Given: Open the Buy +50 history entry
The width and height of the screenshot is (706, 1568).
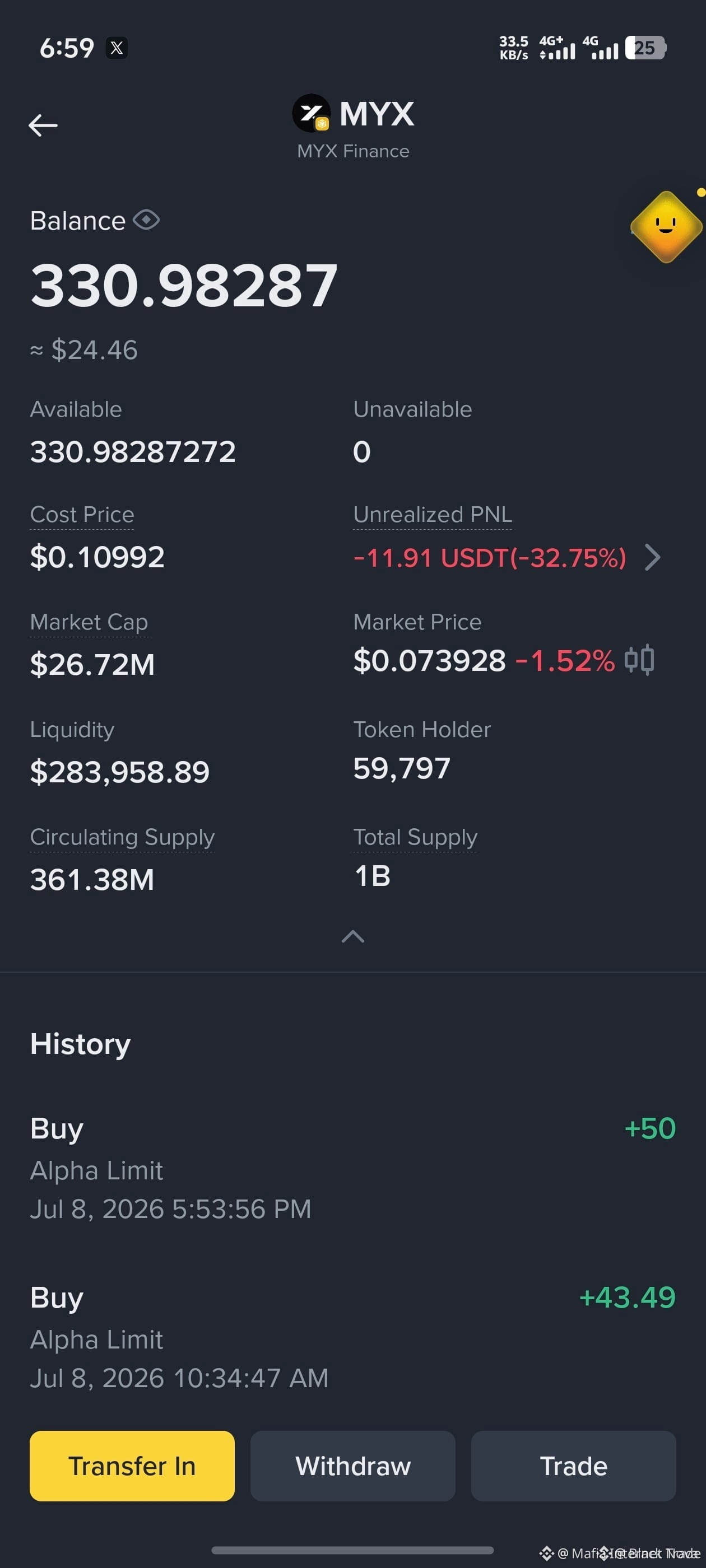Looking at the screenshot, I should [354, 1168].
